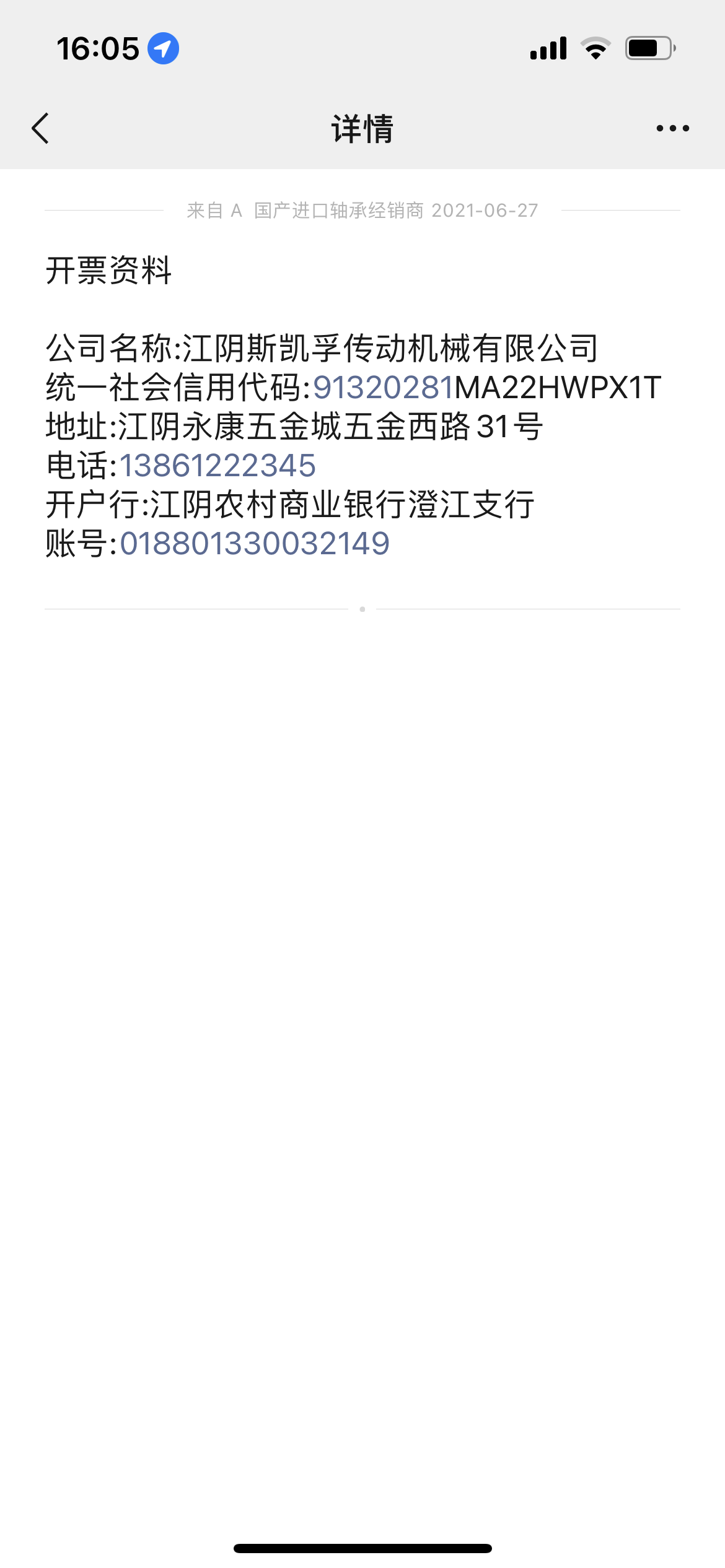The width and height of the screenshot is (725, 1568).
Task: Tap the credit code number 91320281
Action: tap(383, 388)
